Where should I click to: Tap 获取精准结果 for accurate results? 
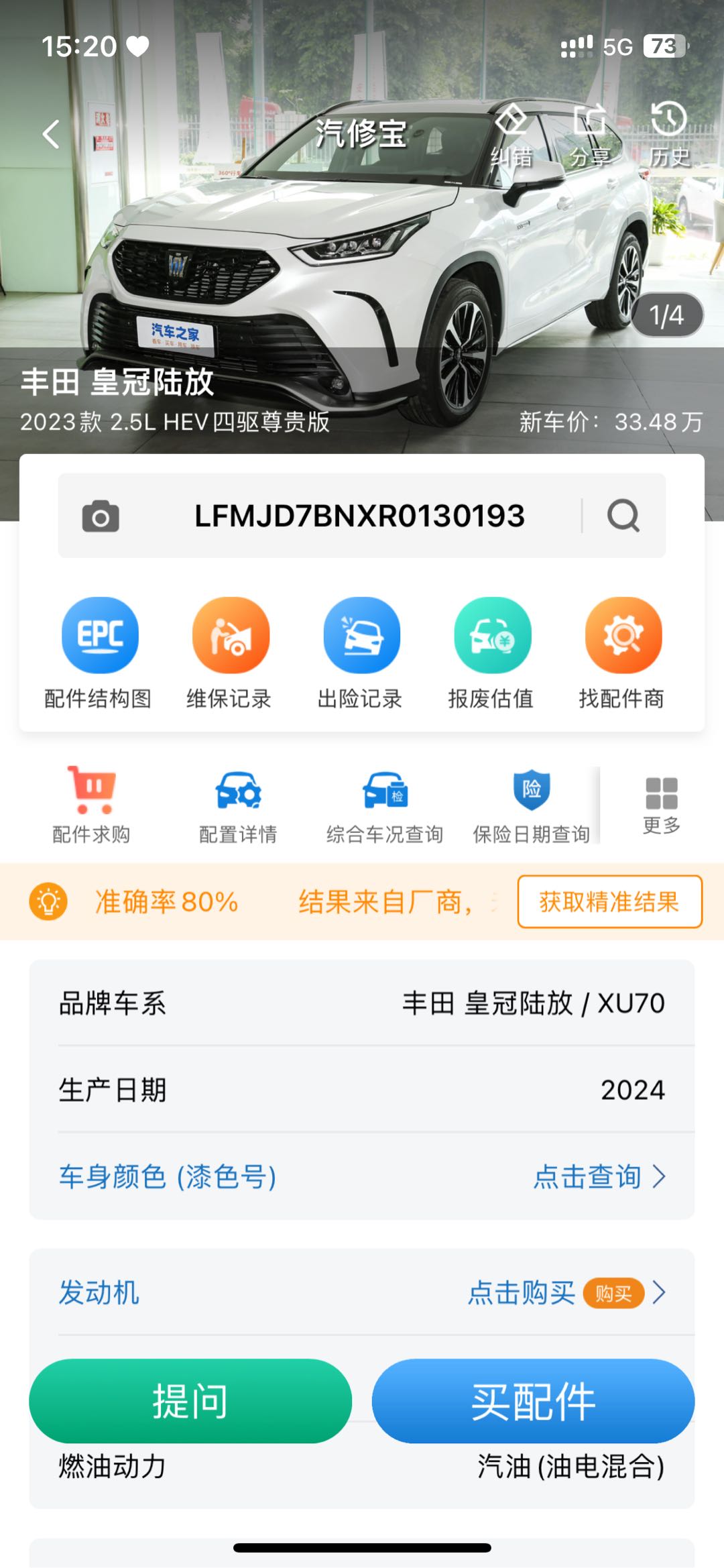[609, 902]
